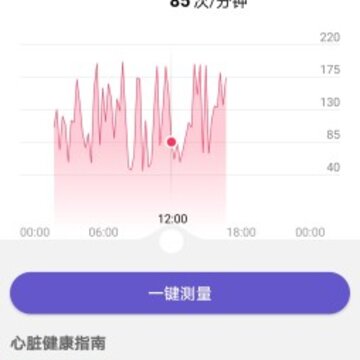Tap the white time slider handle
The height and width of the screenshot is (360, 360).
click(x=171, y=241)
